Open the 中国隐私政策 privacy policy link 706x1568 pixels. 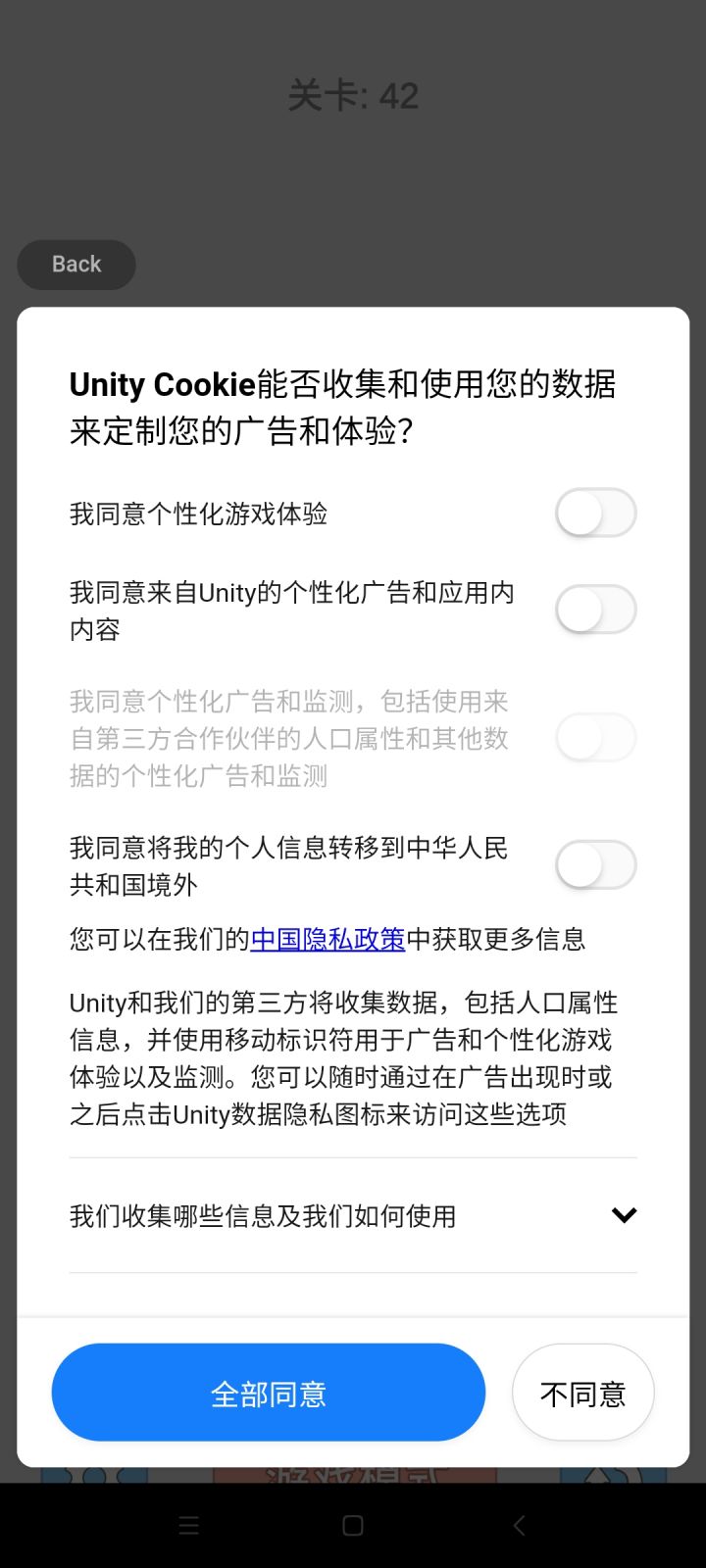327,939
